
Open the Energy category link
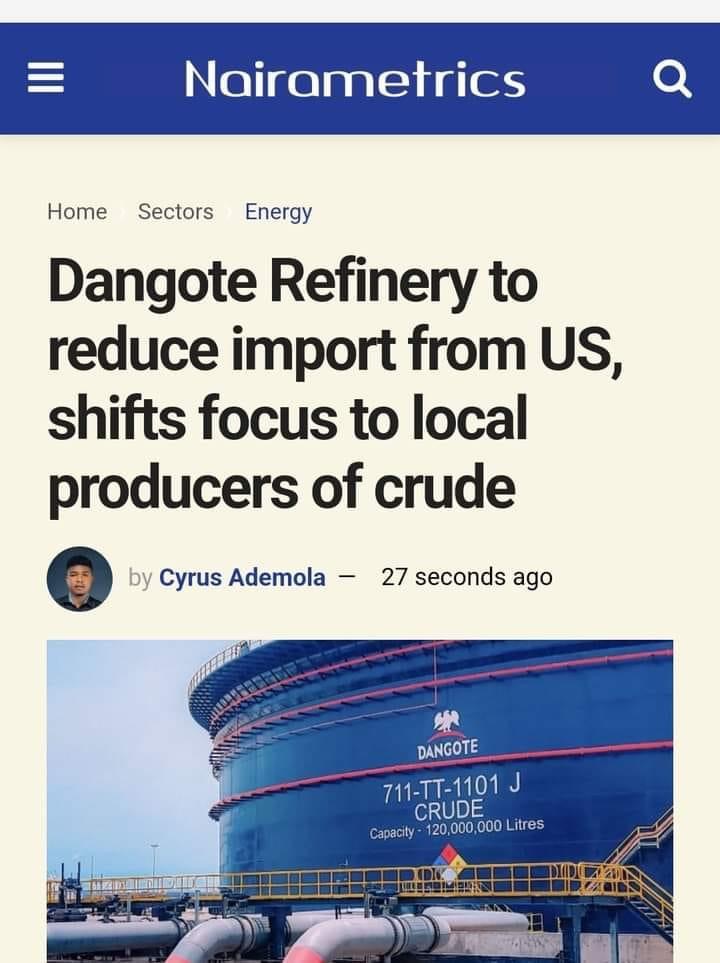click(278, 212)
